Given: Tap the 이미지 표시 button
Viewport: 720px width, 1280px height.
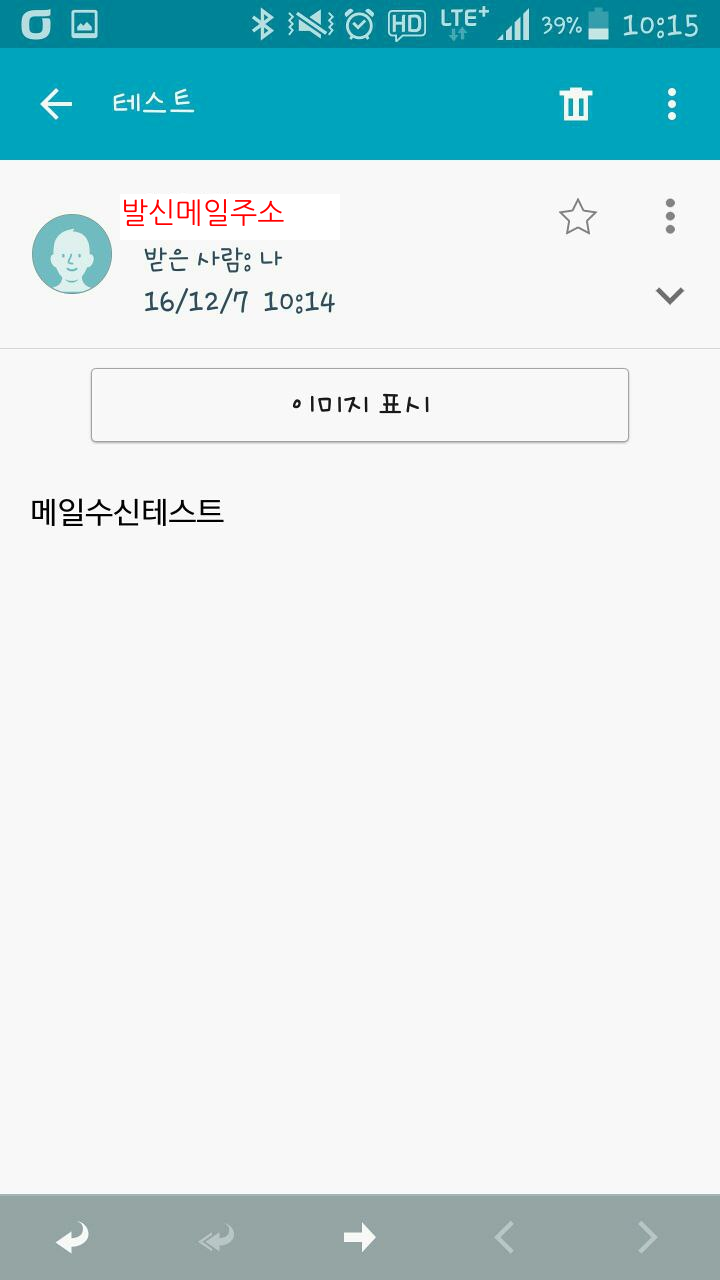Looking at the screenshot, I should coord(360,405).
